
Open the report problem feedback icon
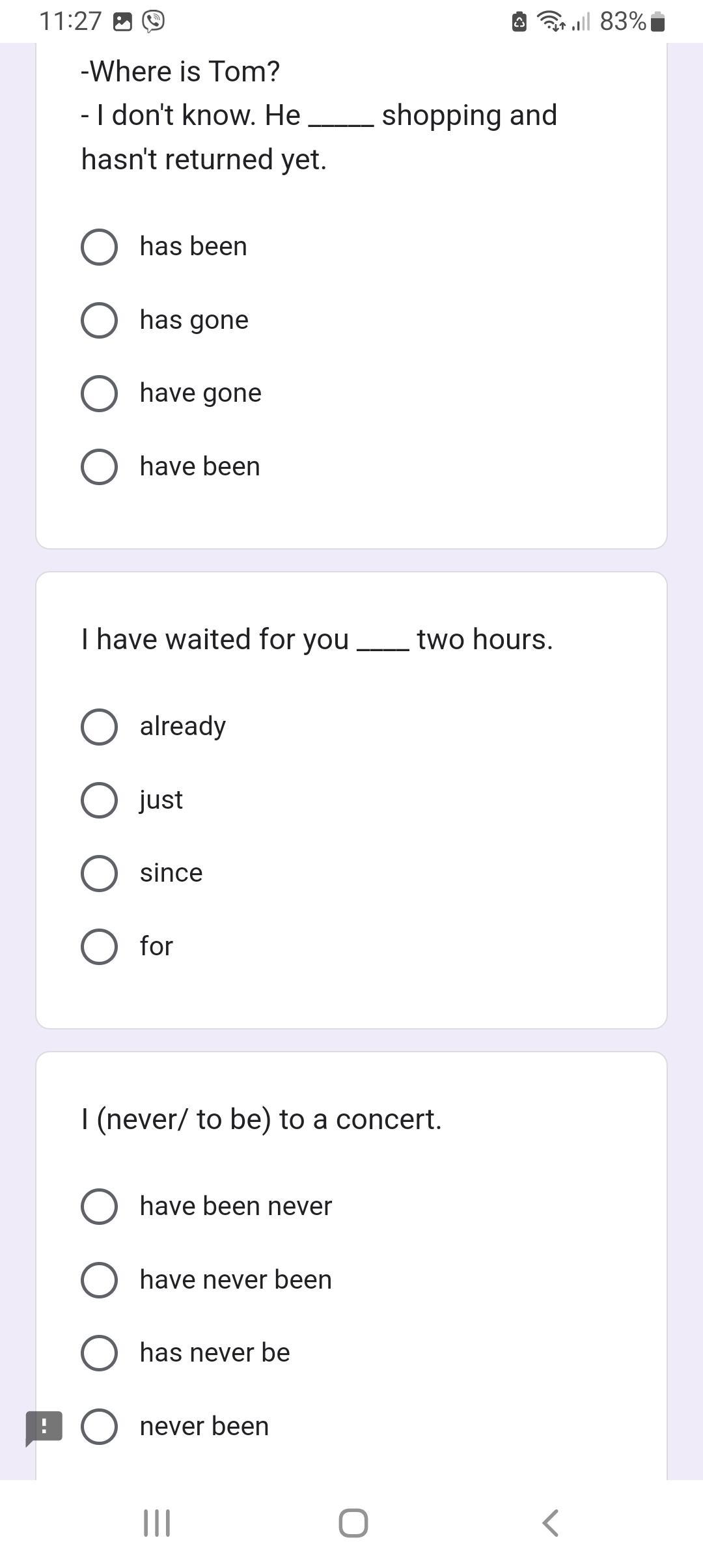point(44,1427)
